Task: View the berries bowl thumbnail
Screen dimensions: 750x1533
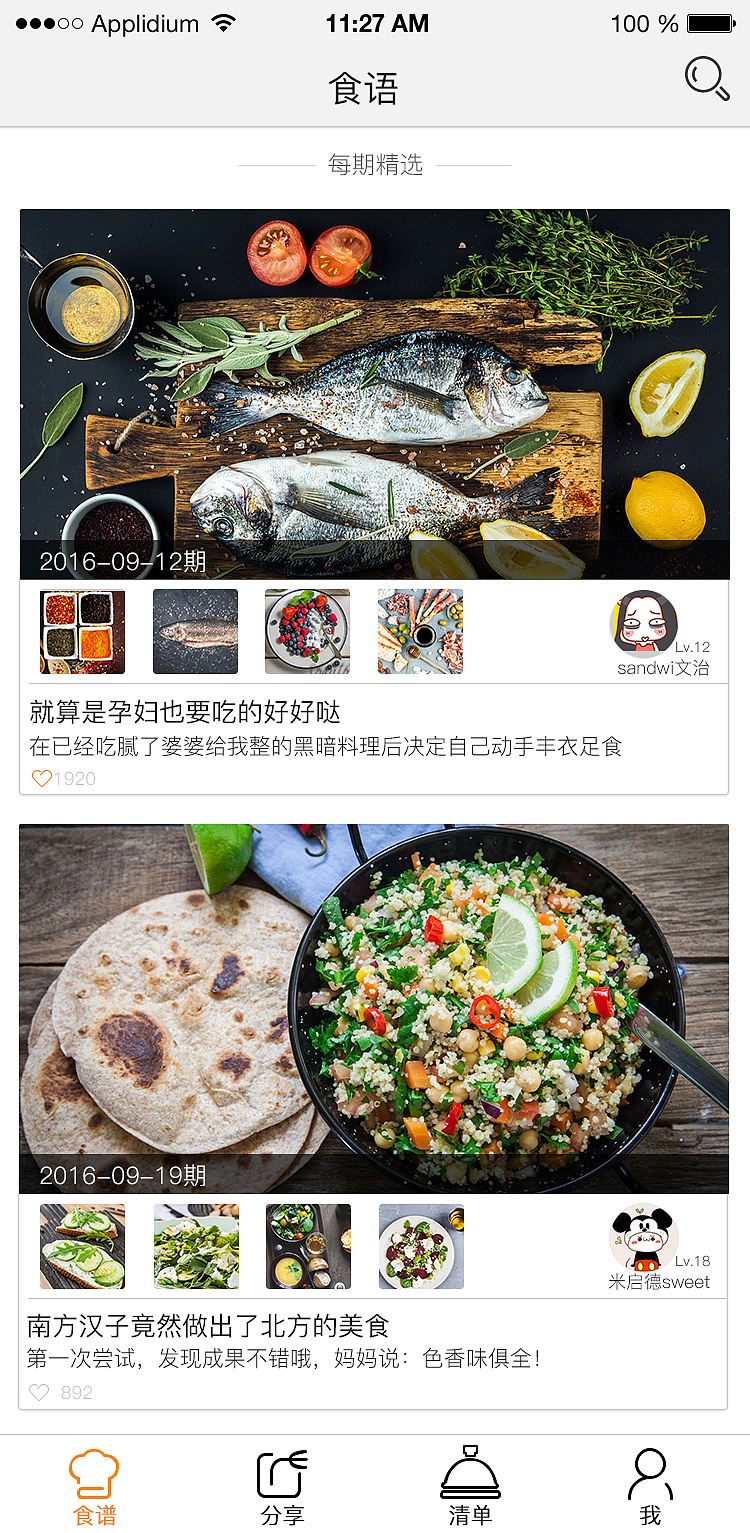Action: point(307,632)
